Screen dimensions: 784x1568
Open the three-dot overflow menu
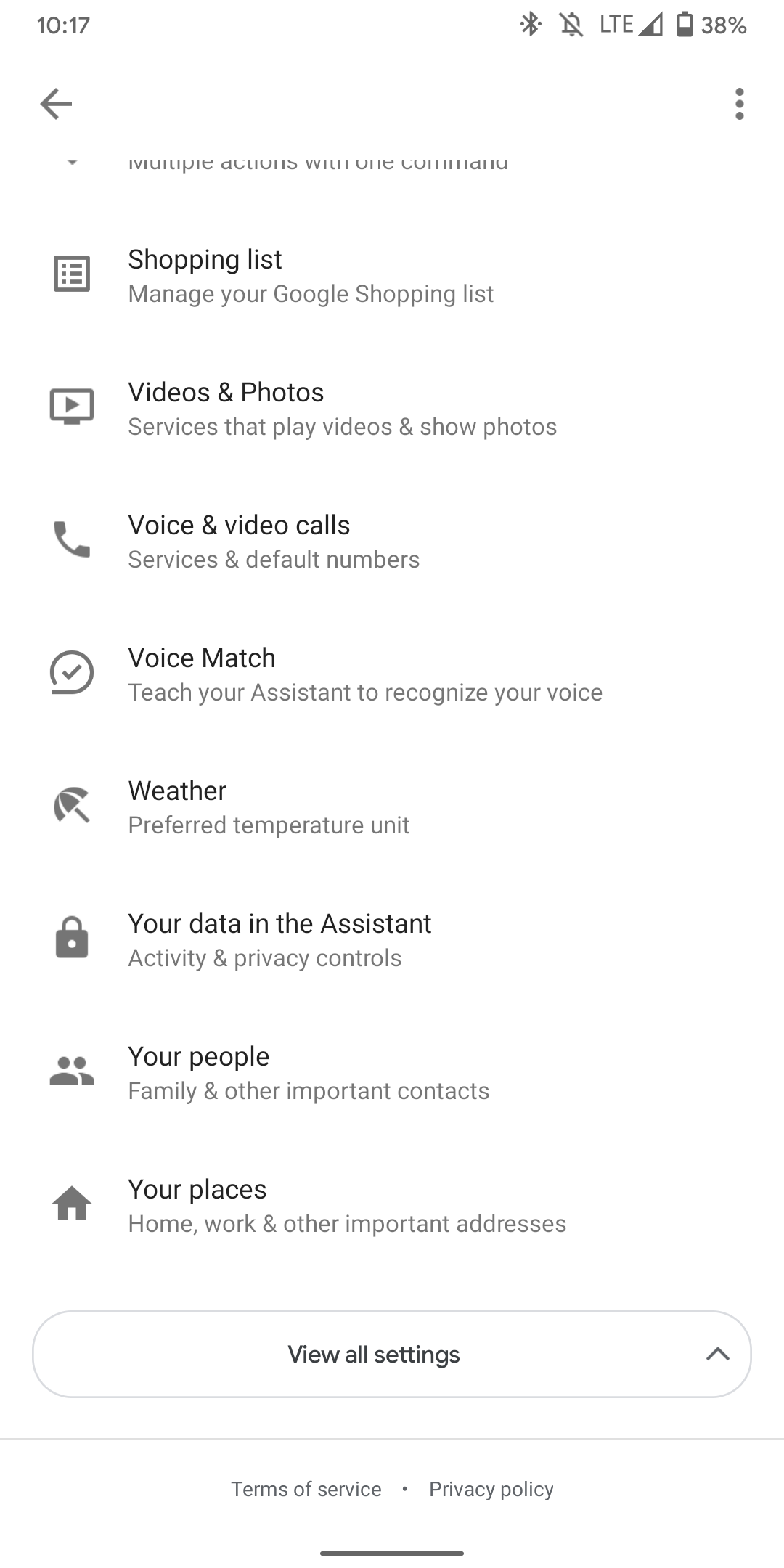[x=738, y=104]
